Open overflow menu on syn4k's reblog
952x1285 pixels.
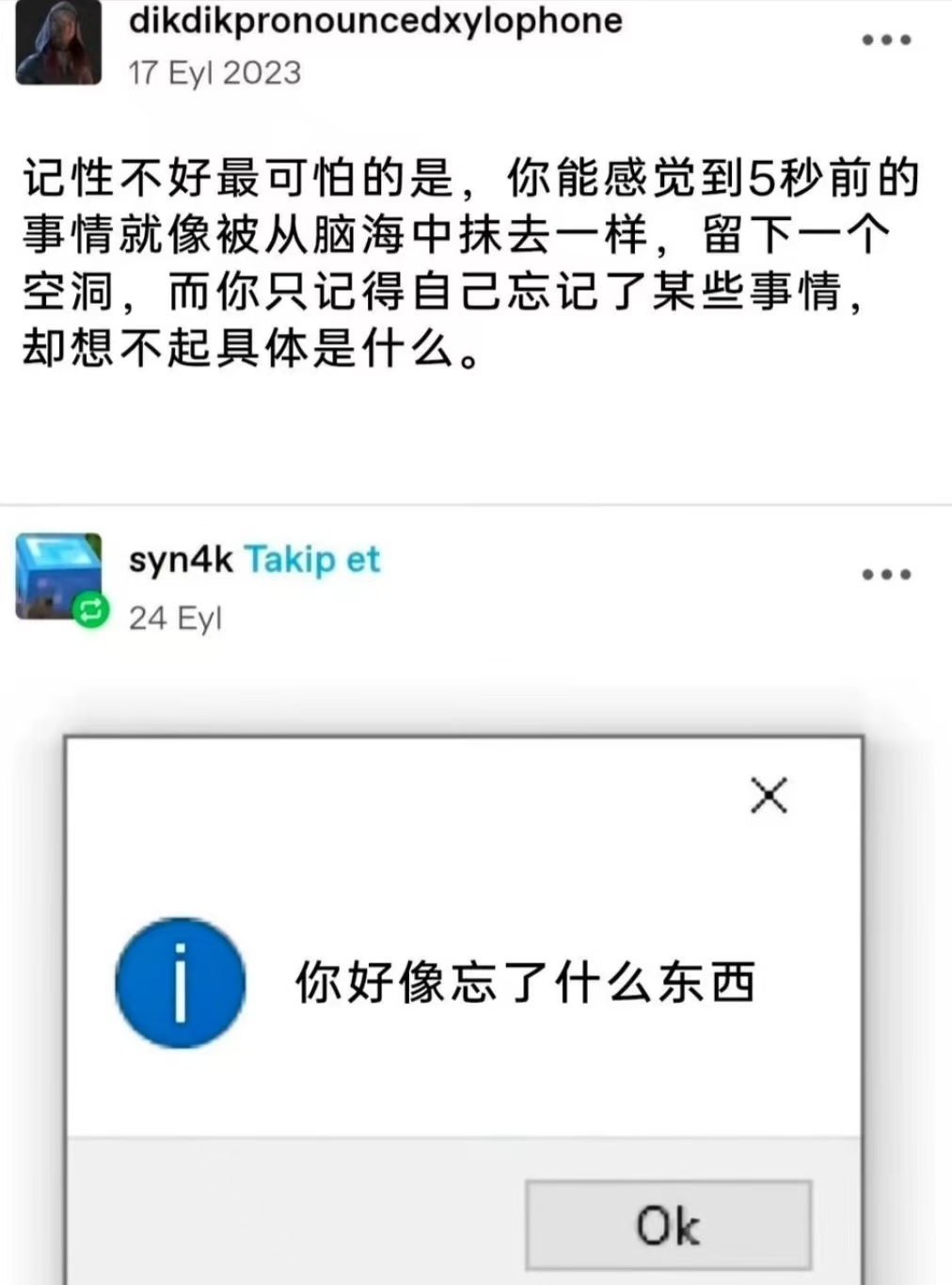[886, 574]
